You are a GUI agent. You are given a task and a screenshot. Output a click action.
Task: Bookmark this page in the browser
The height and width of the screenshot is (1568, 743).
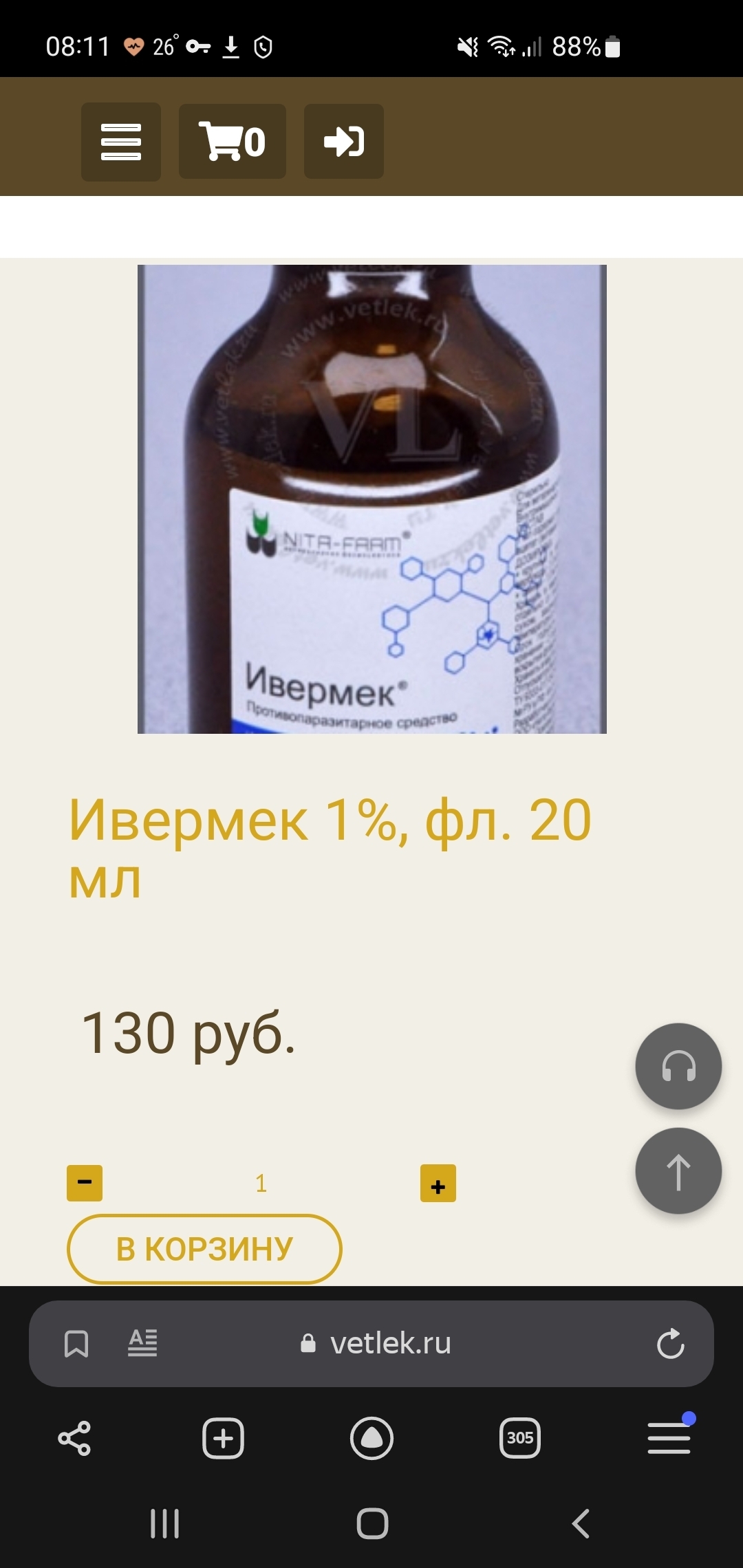[76, 1343]
